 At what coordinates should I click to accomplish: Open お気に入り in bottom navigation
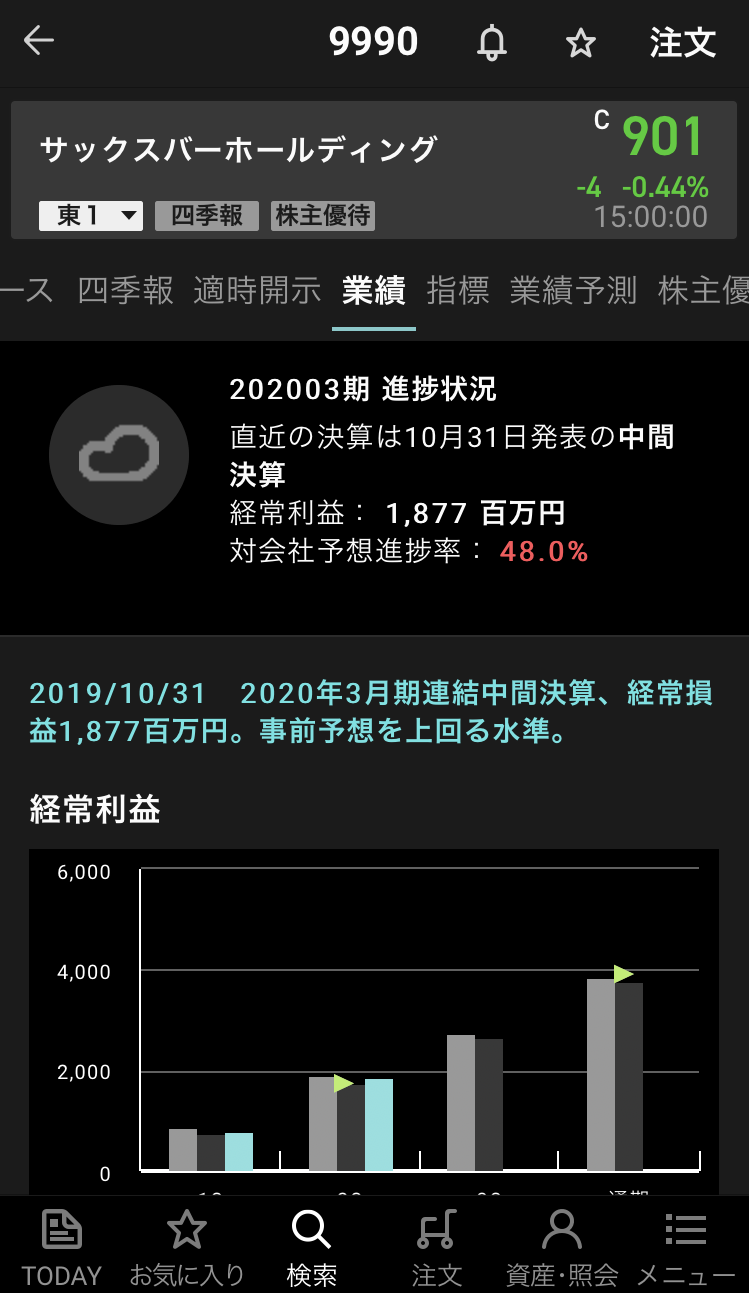[187, 1246]
